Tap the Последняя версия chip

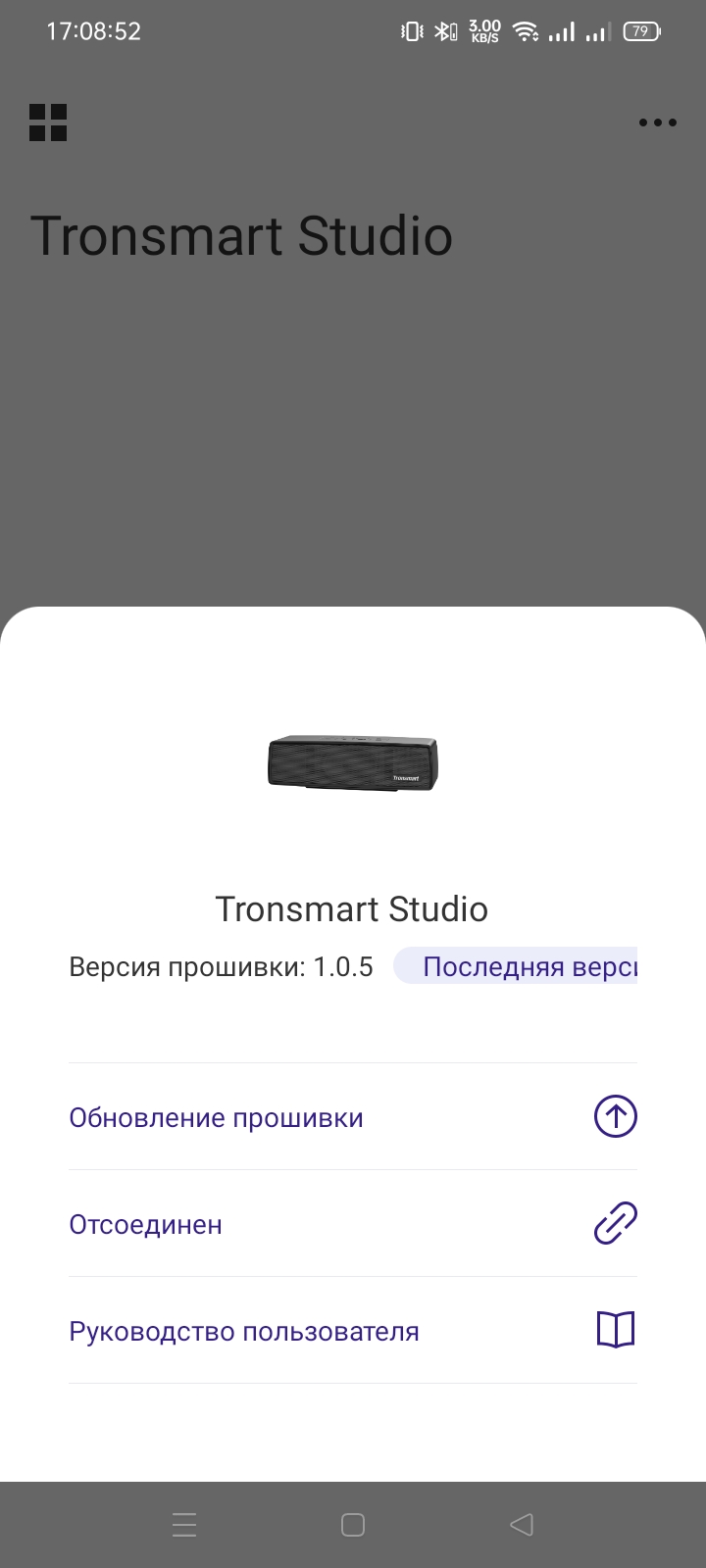[x=518, y=966]
